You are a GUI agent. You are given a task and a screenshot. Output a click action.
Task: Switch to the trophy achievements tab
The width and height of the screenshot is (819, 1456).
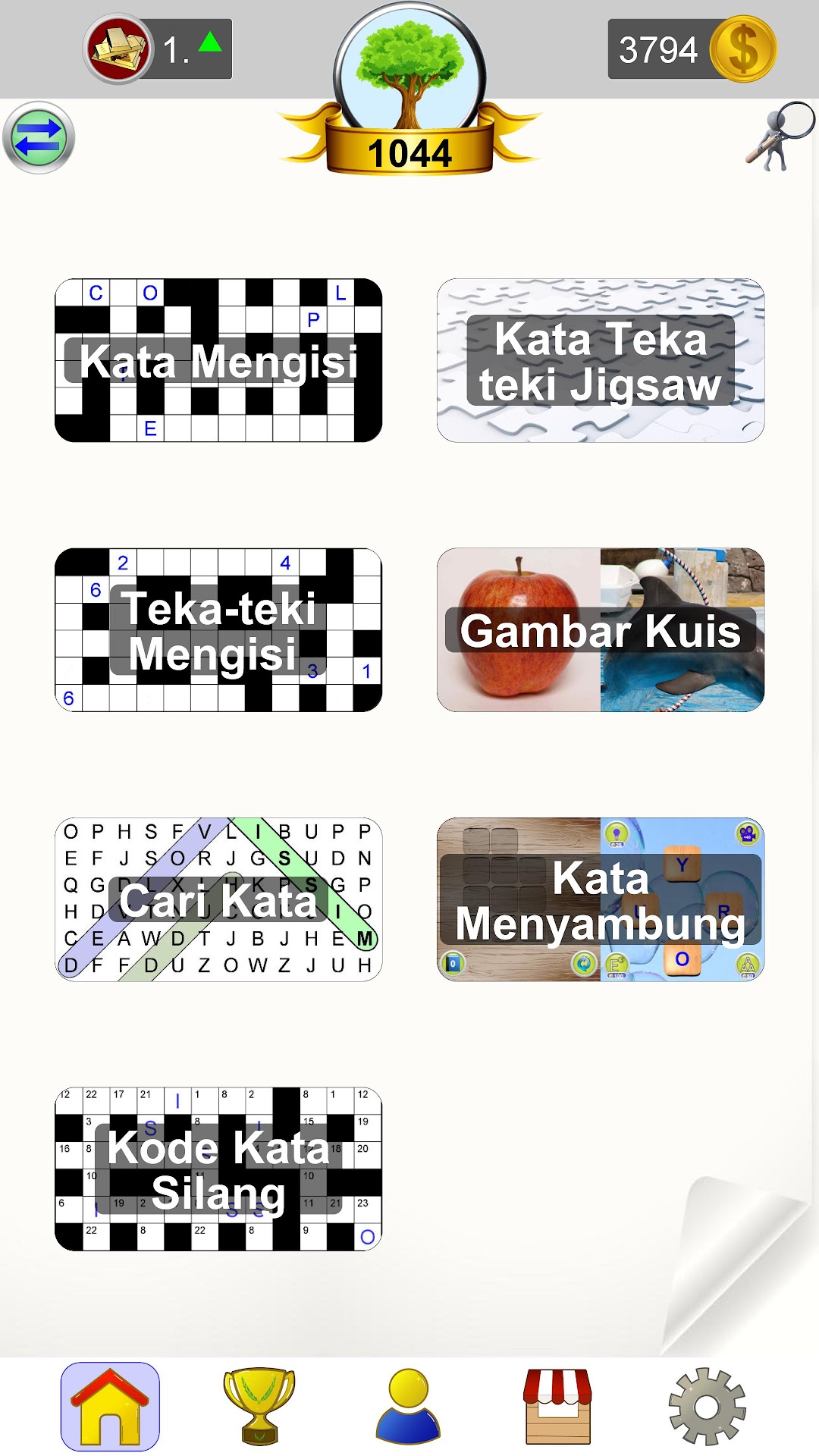(259, 1407)
